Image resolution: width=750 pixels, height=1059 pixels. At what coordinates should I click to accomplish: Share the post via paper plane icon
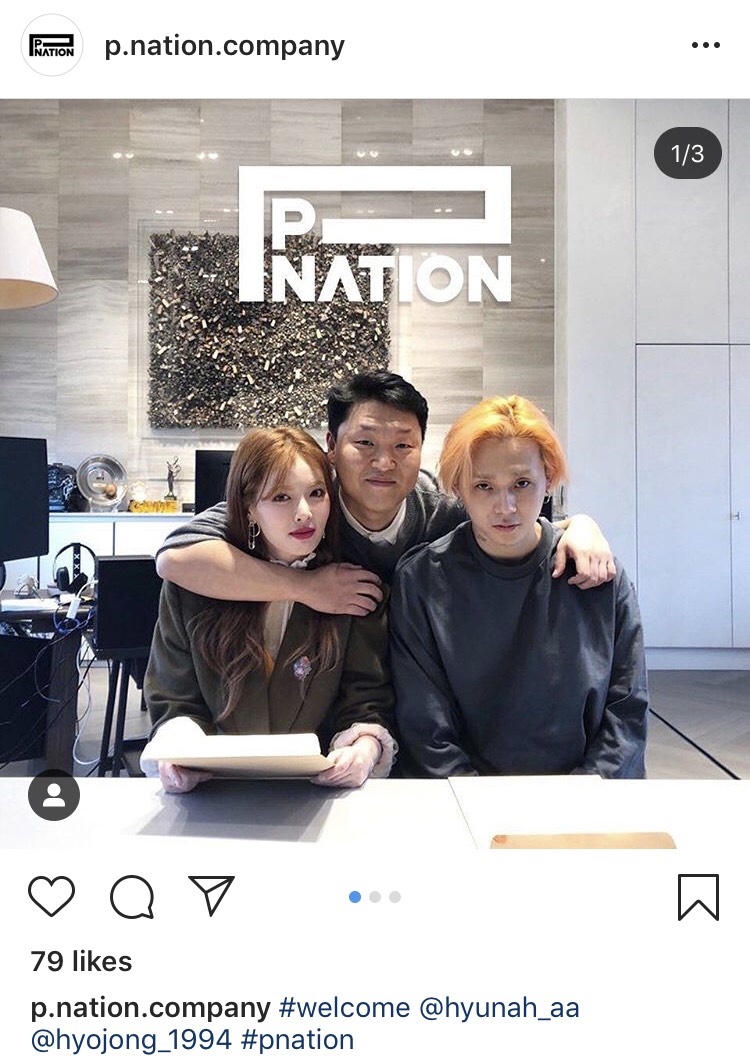211,896
